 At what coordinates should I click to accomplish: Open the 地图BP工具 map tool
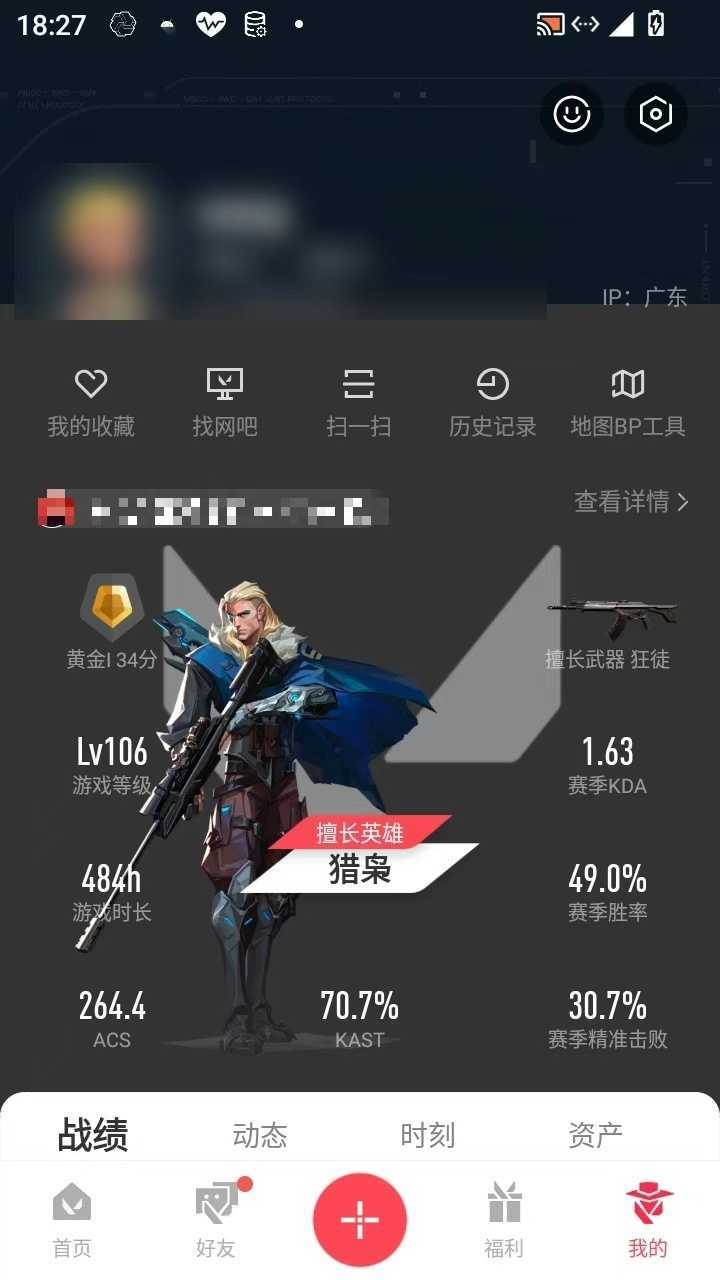627,397
